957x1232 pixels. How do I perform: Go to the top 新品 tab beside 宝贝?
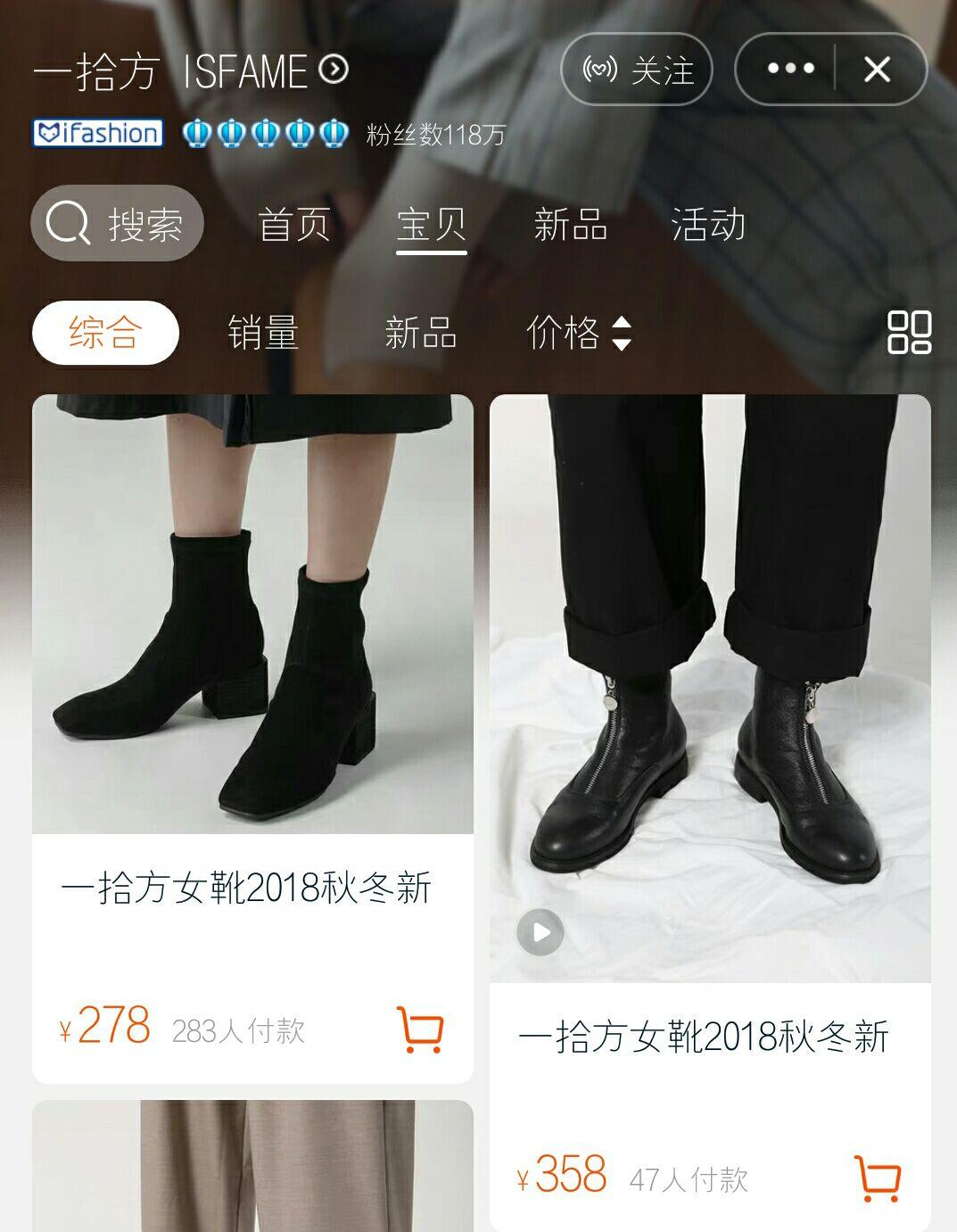tap(570, 223)
